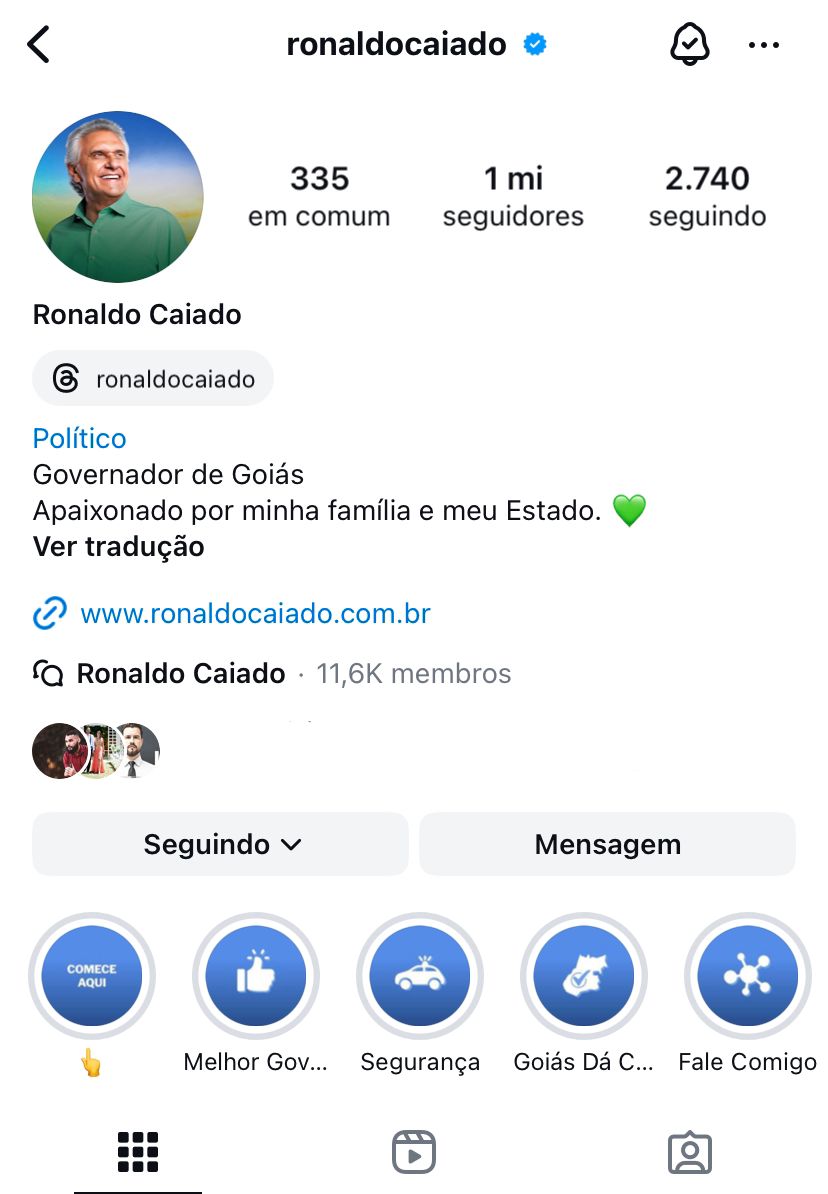The height and width of the screenshot is (1194, 828).
Task: Visit www.ronaldocaiado.com.br website link
Action: pyautogui.click(x=255, y=613)
